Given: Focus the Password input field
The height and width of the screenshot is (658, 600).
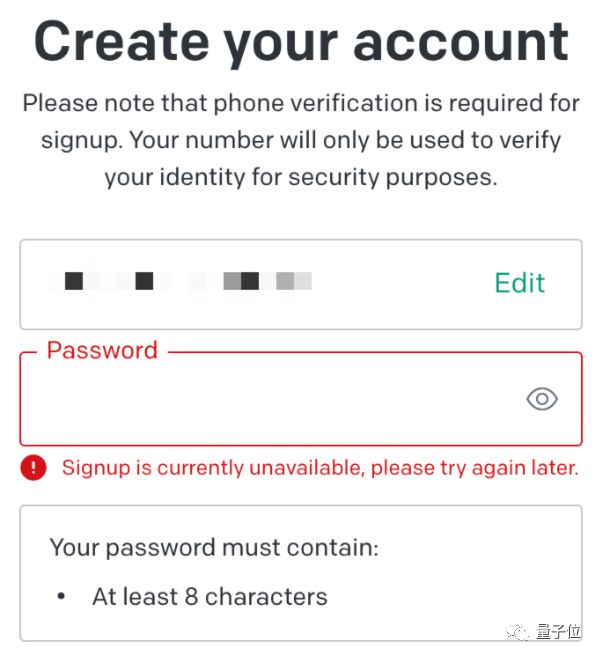Looking at the screenshot, I should click(270, 399).
